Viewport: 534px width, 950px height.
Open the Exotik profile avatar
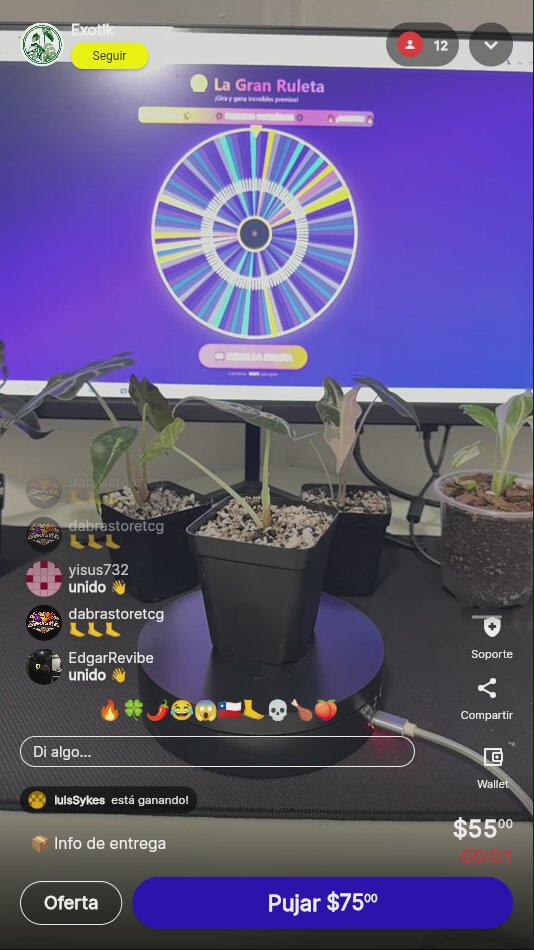coord(42,44)
